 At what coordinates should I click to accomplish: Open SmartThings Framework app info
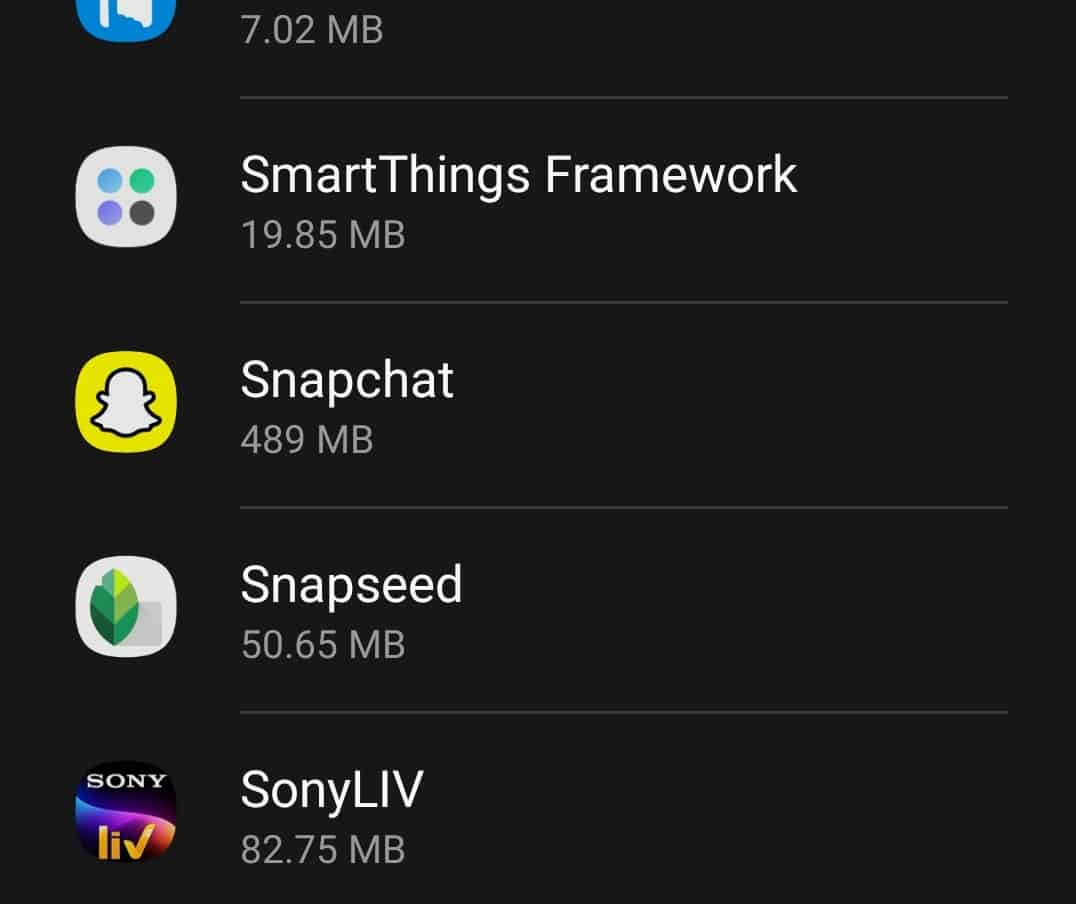[518, 198]
